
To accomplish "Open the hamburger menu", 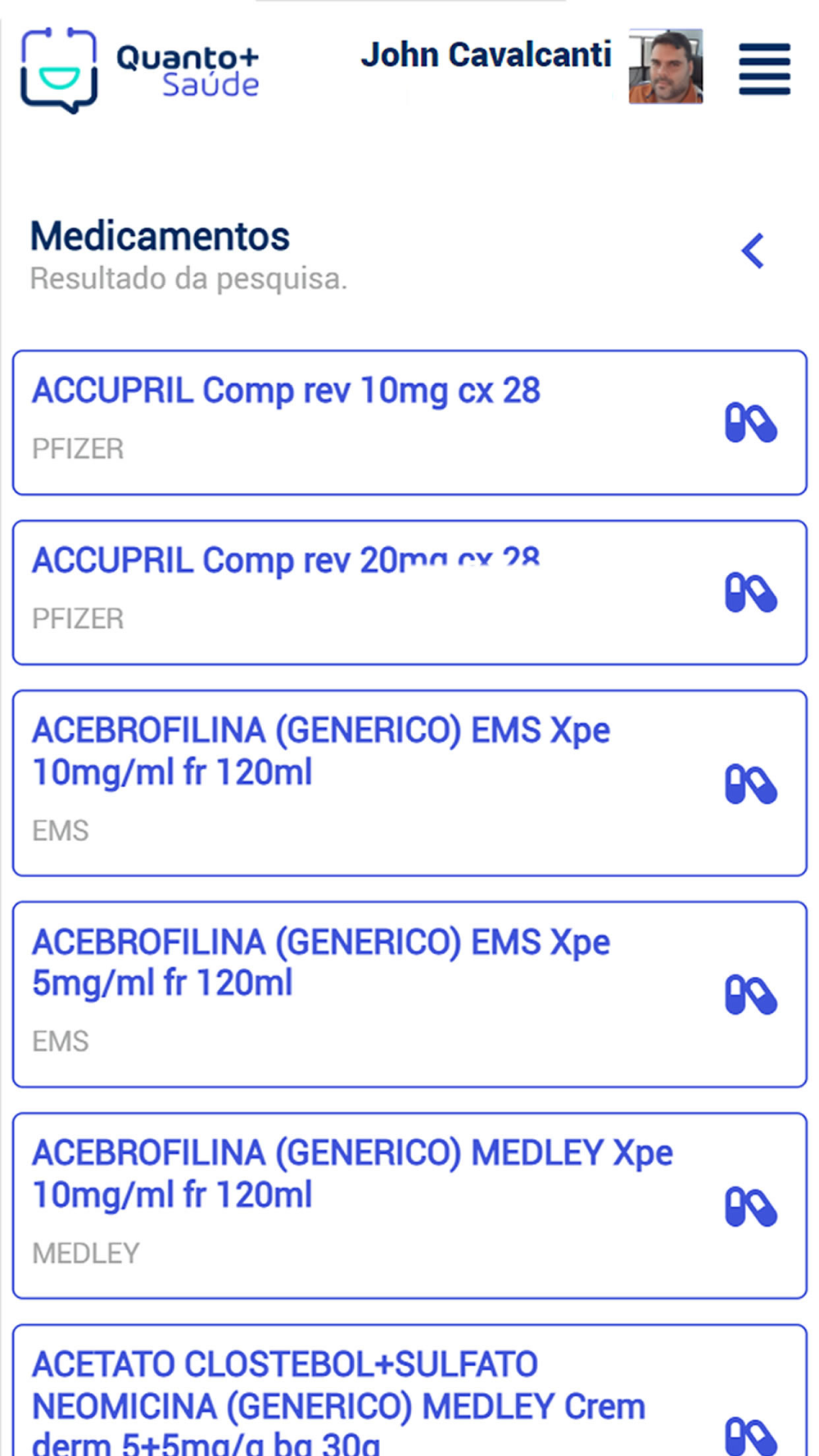I will point(764,70).
